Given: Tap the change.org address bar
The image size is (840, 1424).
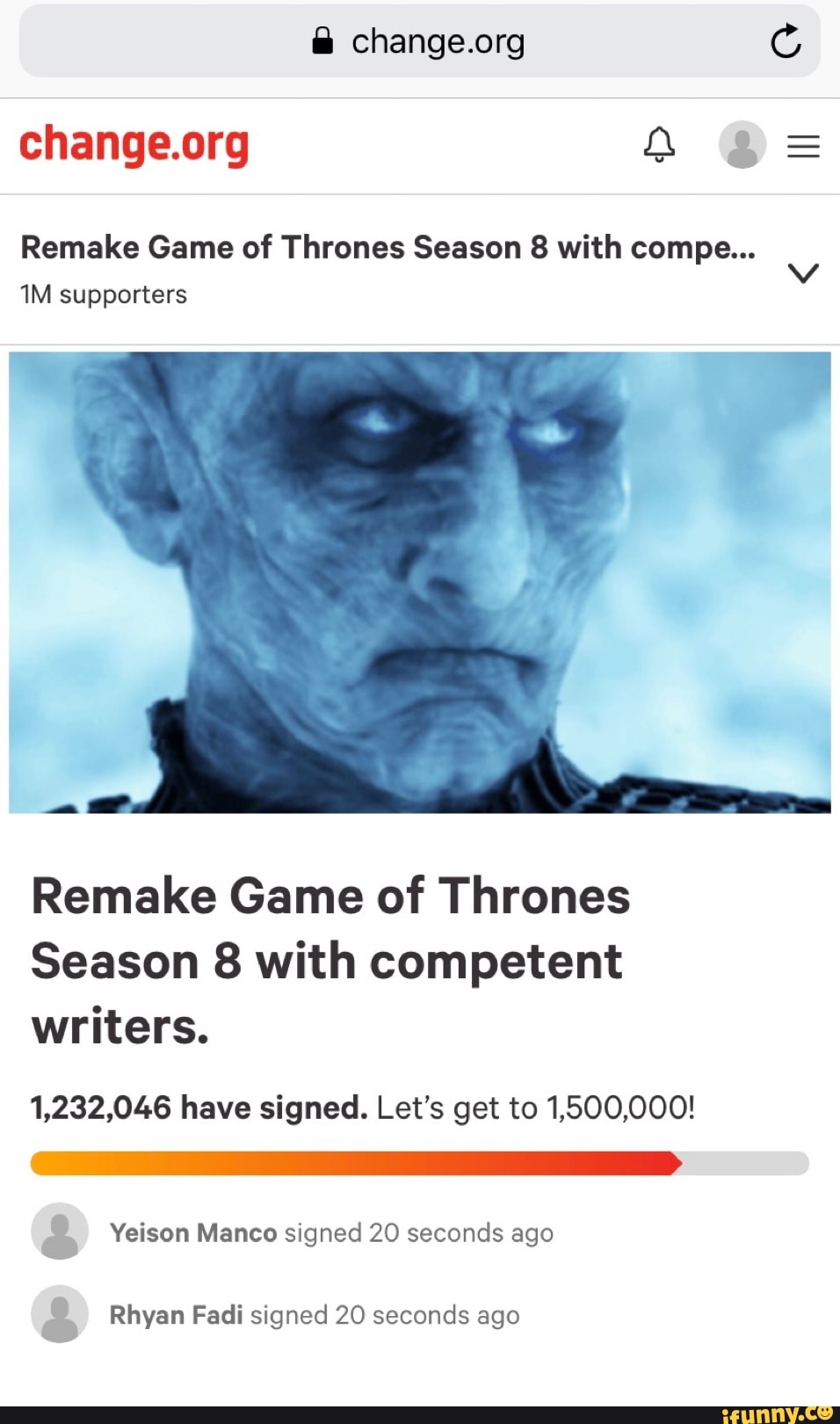Looking at the screenshot, I should pos(420,41).
